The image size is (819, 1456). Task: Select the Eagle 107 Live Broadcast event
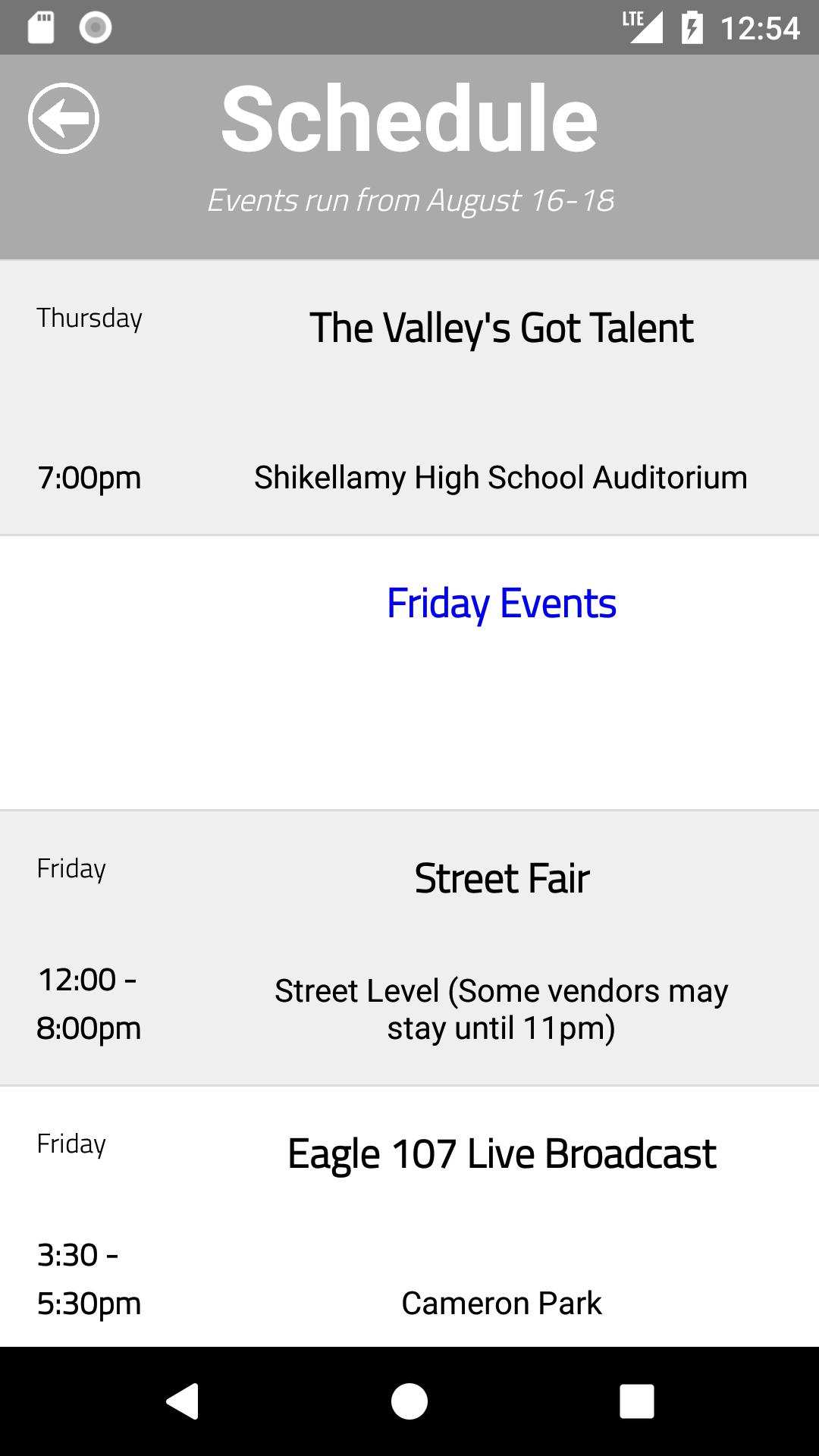point(501,1153)
